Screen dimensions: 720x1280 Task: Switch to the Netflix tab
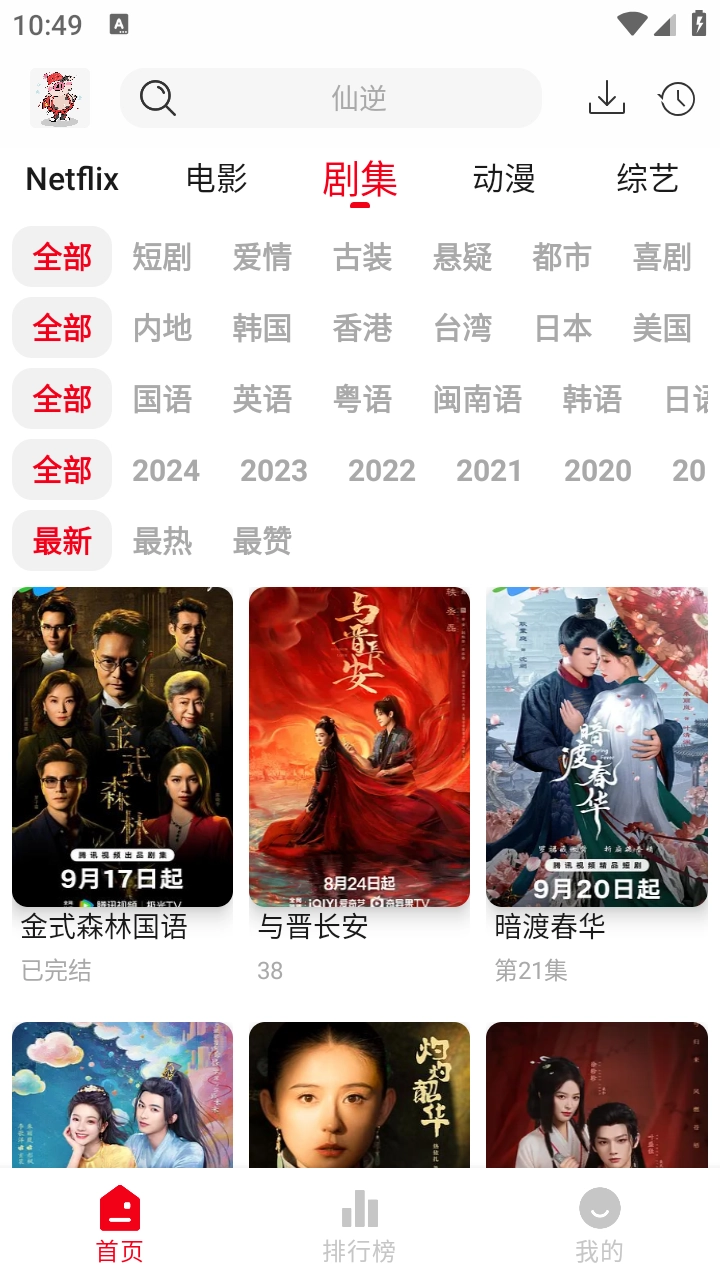70,179
